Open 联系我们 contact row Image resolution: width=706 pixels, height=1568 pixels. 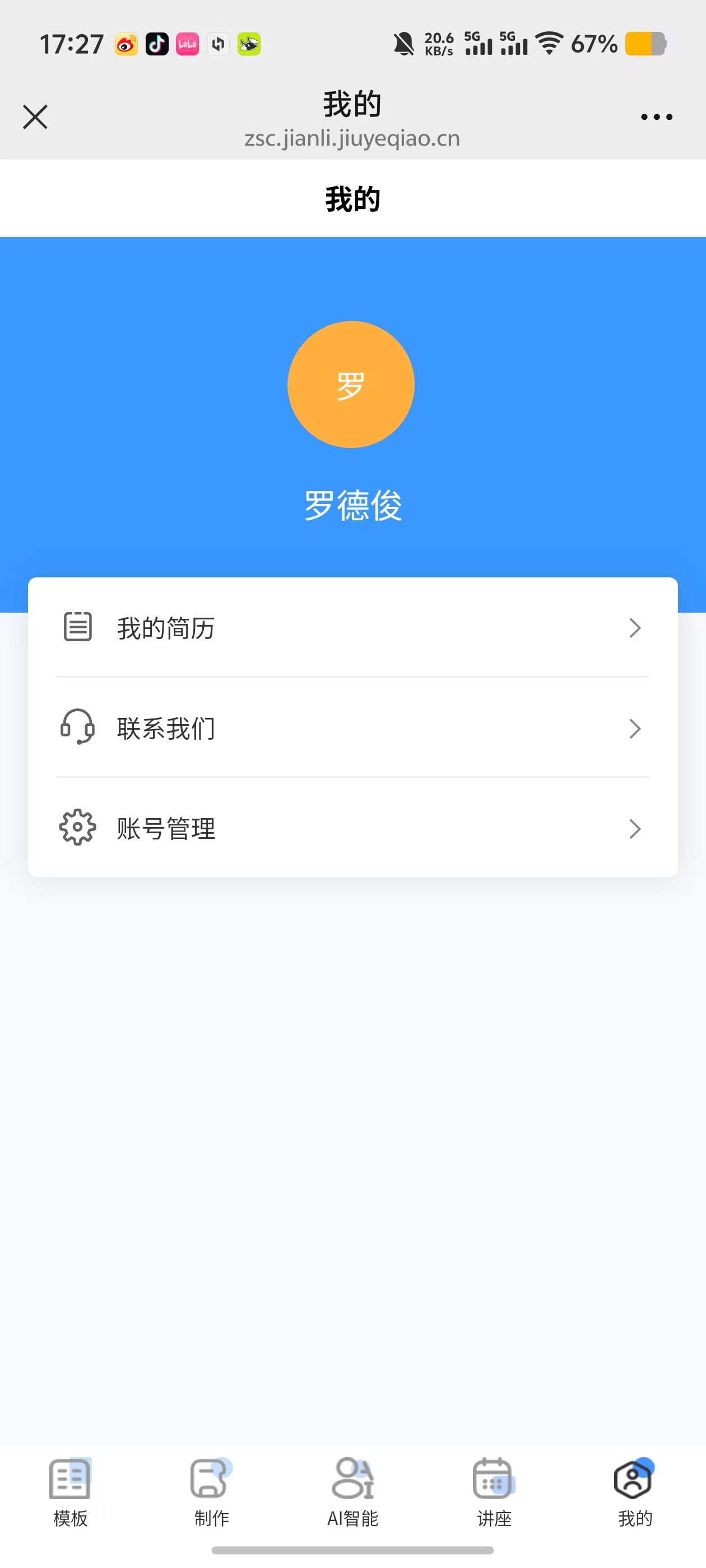352,727
